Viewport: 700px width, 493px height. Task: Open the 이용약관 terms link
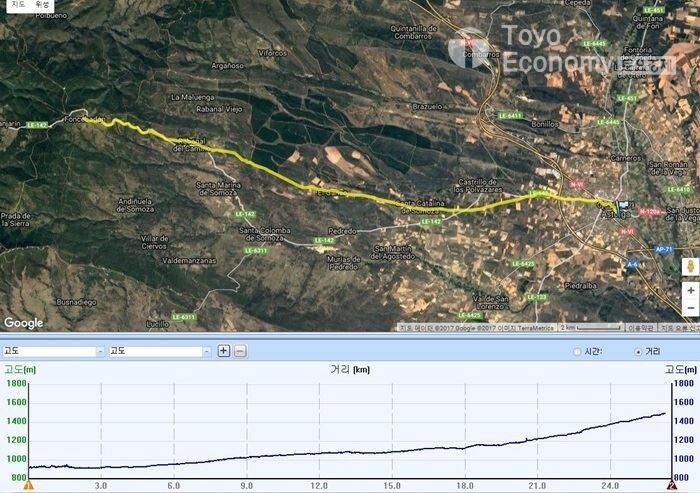tap(640, 327)
